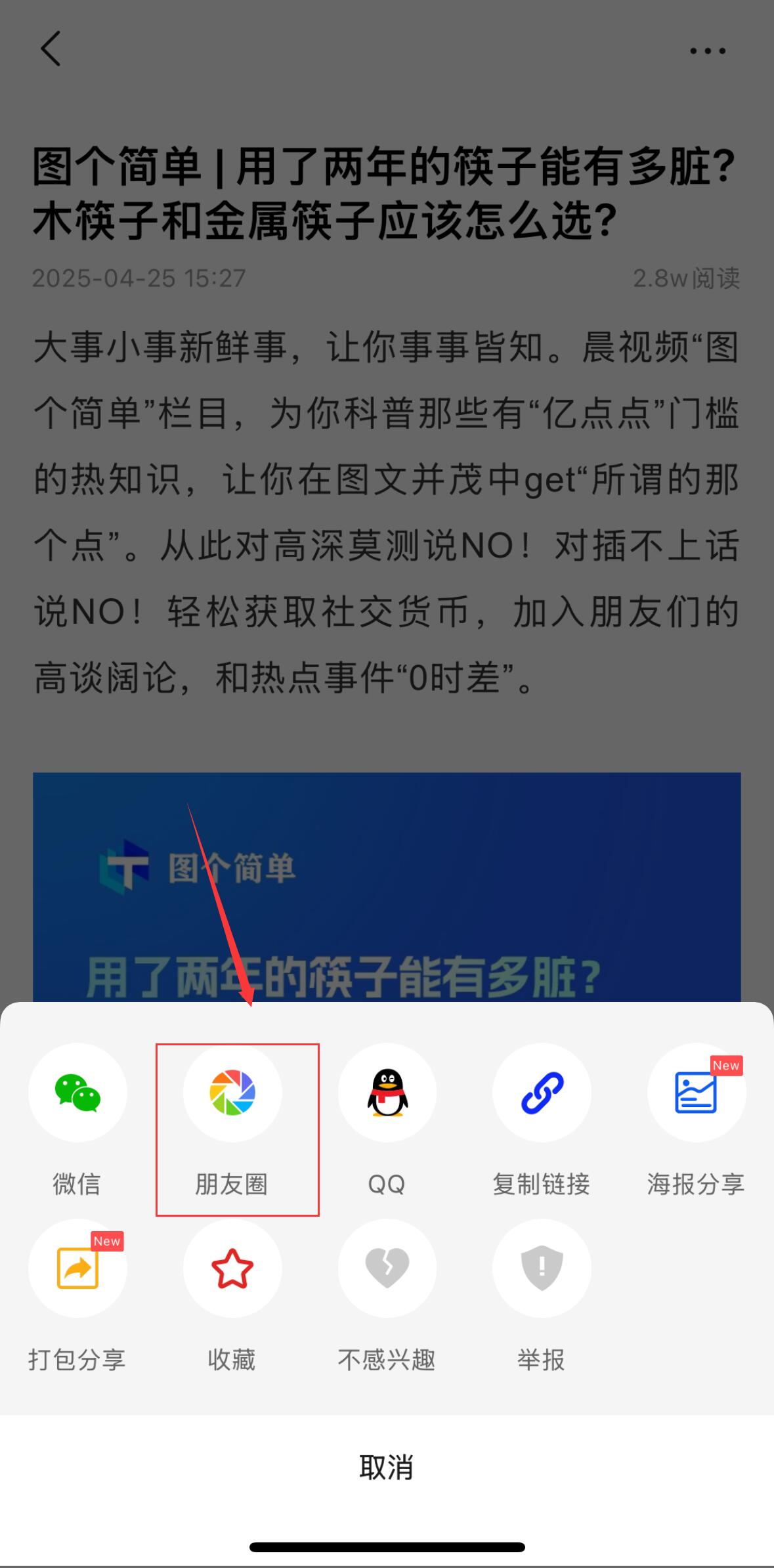Share the article to WeChat (微信)
The height and width of the screenshot is (1568, 774).
point(77,1093)
